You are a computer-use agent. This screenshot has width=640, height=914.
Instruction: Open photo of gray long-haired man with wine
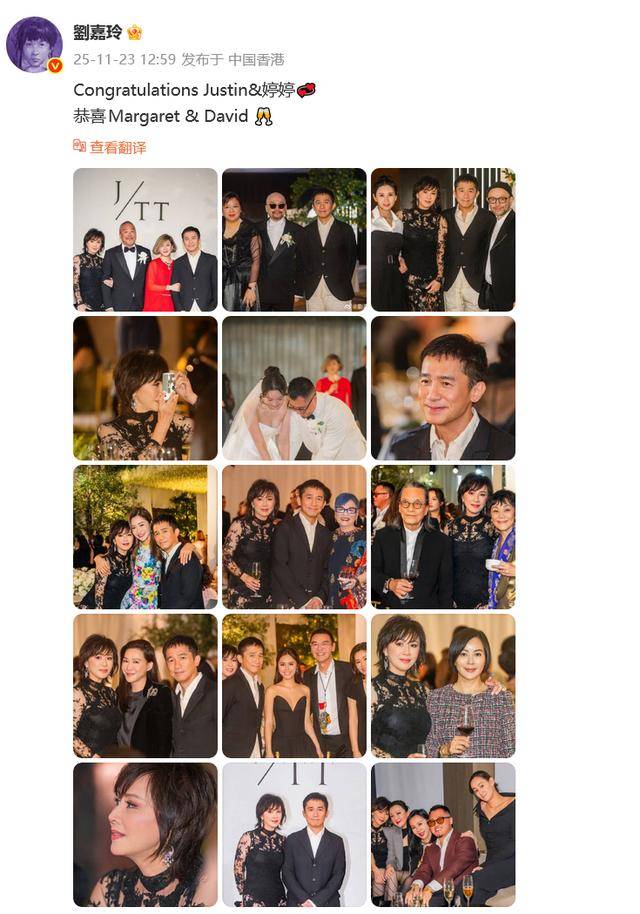[443, 537]
